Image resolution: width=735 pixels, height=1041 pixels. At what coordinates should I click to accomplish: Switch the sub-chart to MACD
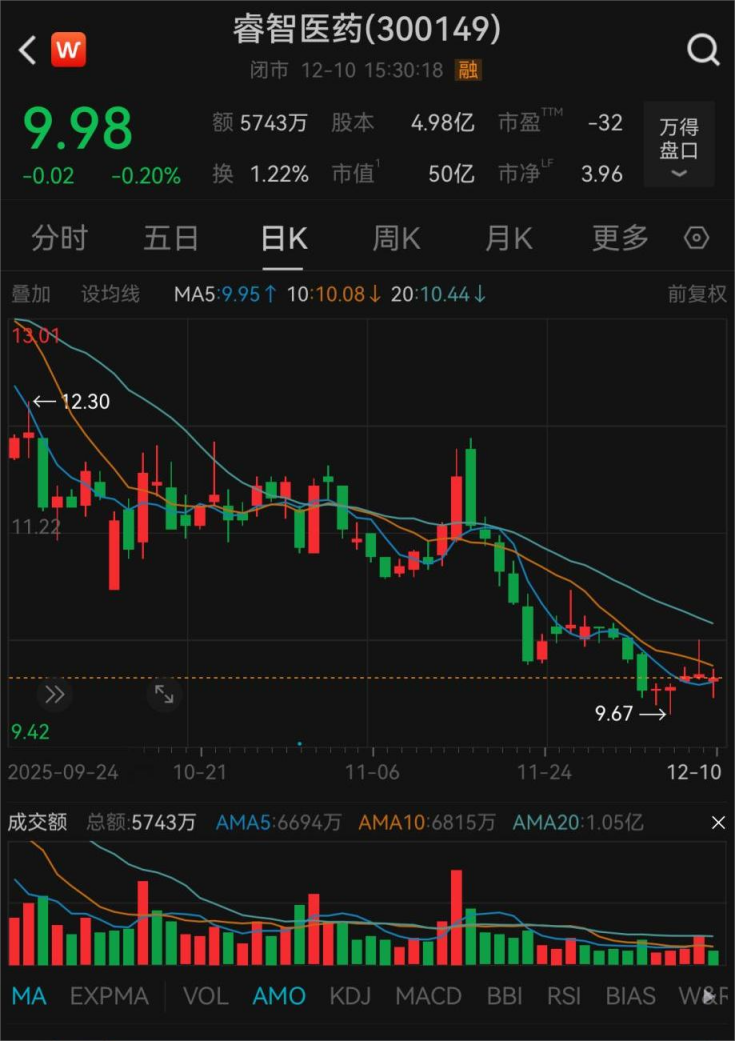point(428,996)
